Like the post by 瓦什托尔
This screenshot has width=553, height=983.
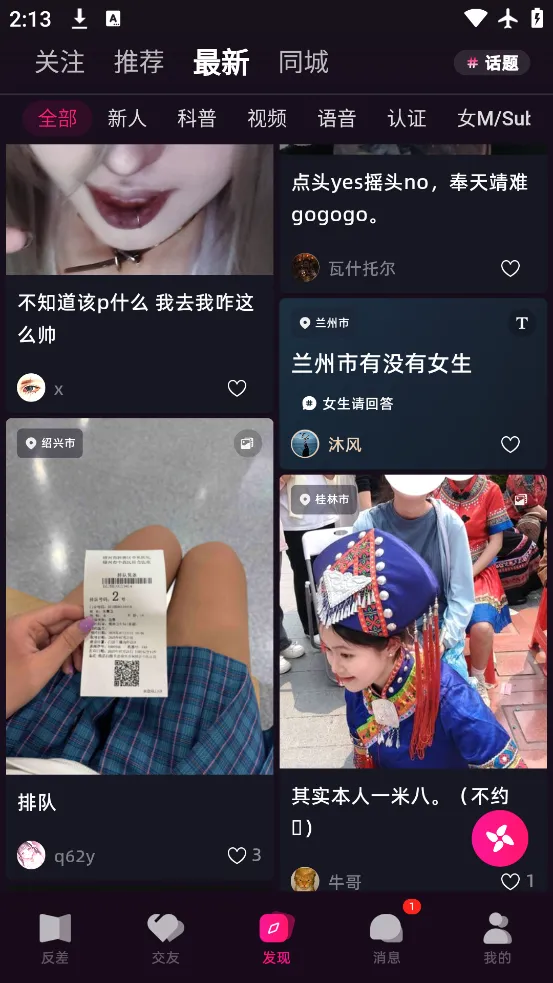510,268
